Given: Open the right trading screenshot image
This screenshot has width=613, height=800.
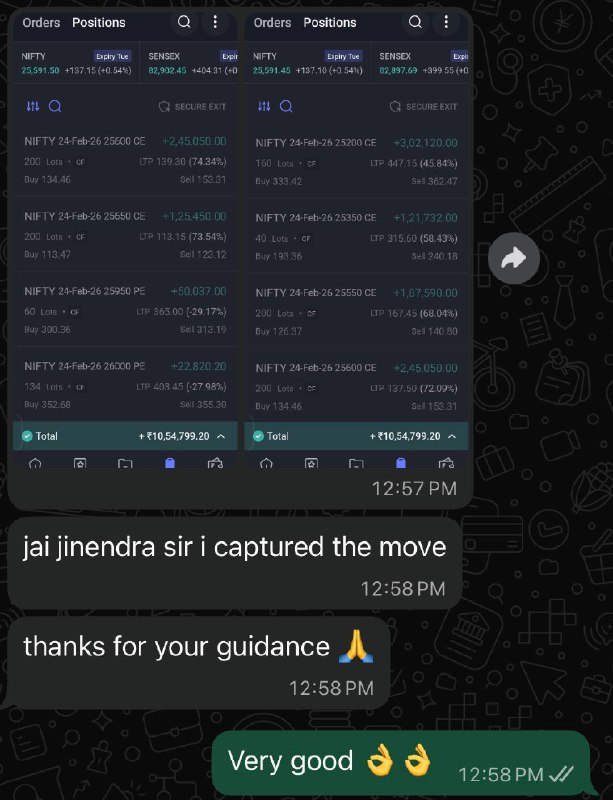Looking at the screenshot, I should point(356,240).
